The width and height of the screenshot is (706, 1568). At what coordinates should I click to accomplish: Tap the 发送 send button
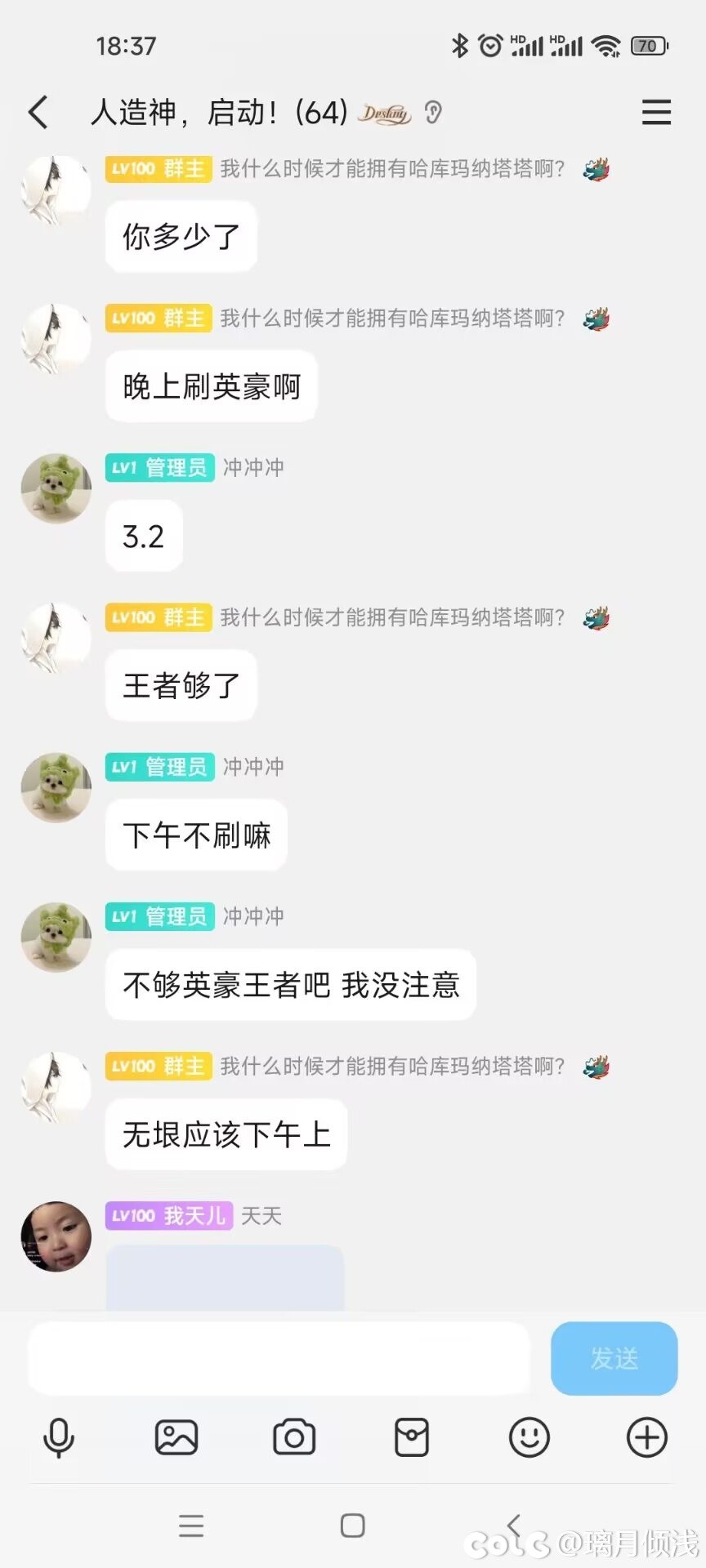click(x=614, y=1358)
